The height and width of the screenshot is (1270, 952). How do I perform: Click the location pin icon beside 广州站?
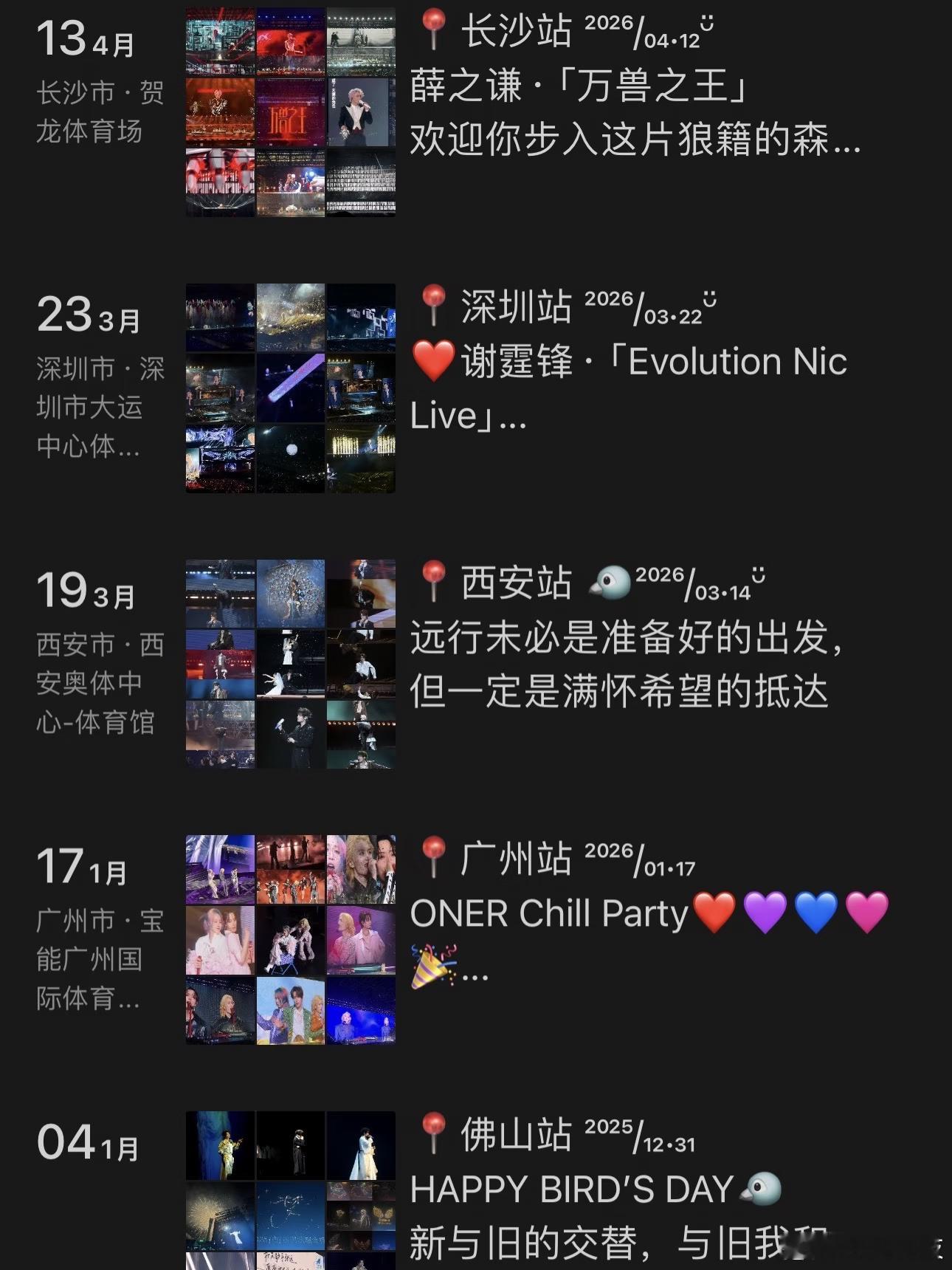[435, 859]
